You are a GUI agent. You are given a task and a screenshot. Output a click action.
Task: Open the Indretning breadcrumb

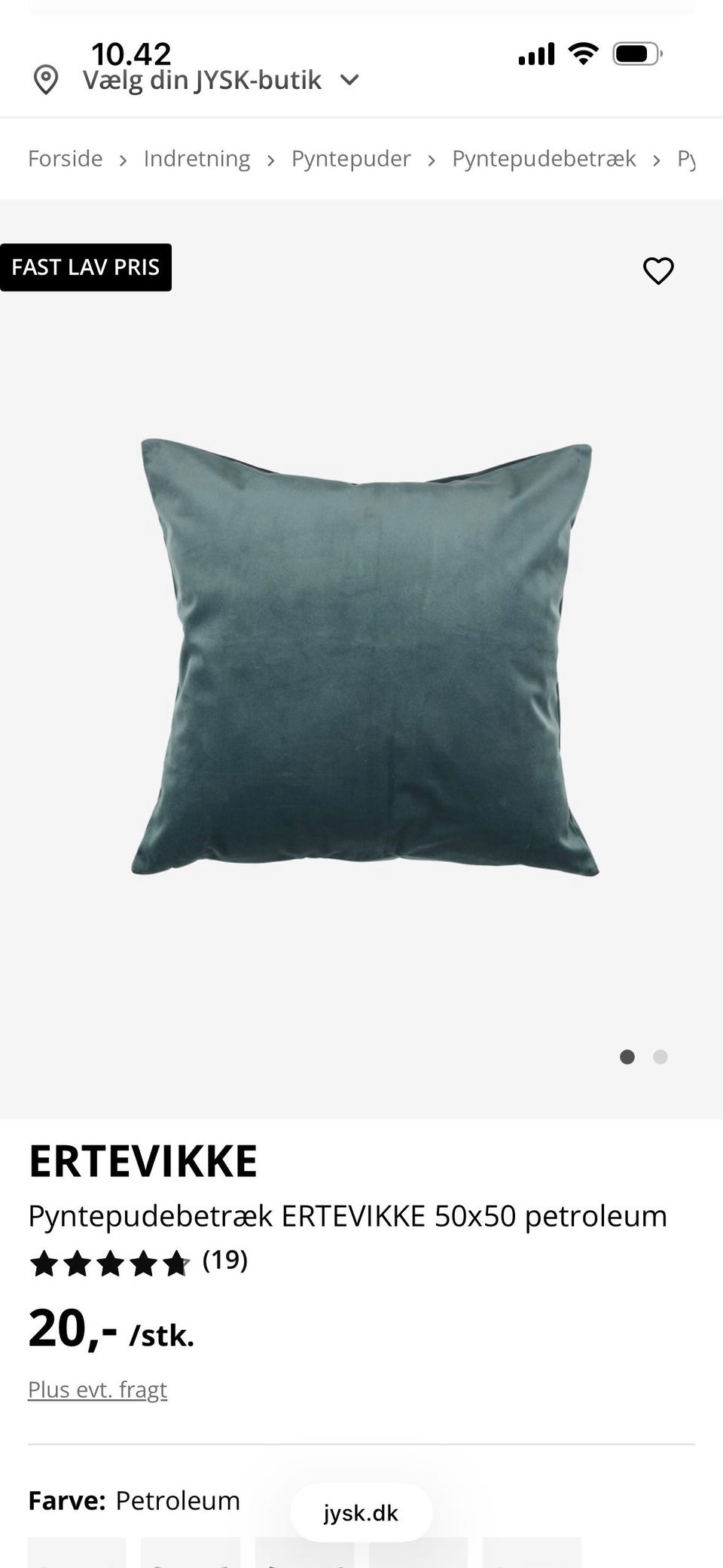(x=197, y=159)
